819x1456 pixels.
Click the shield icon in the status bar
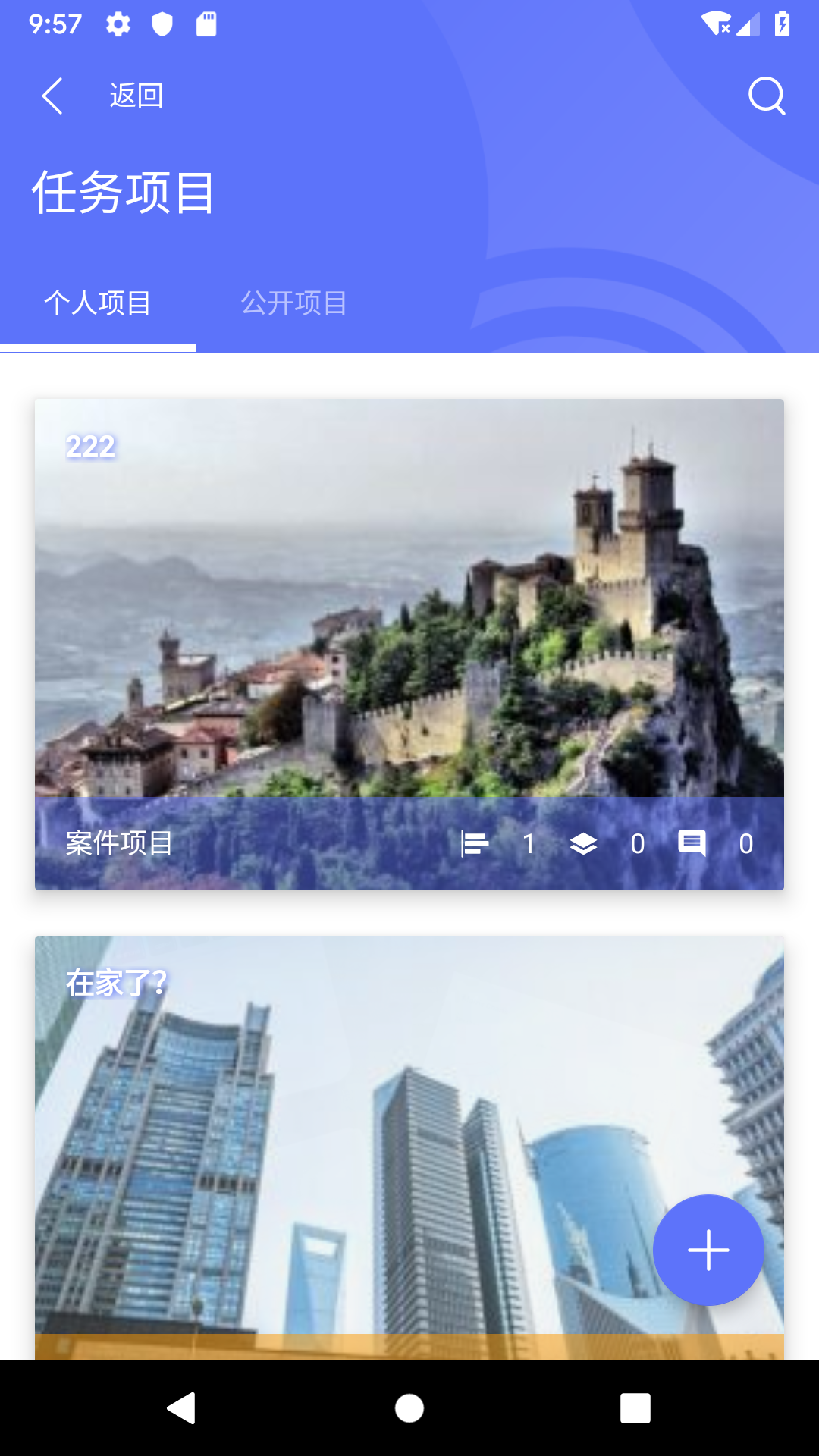(162, 24)
